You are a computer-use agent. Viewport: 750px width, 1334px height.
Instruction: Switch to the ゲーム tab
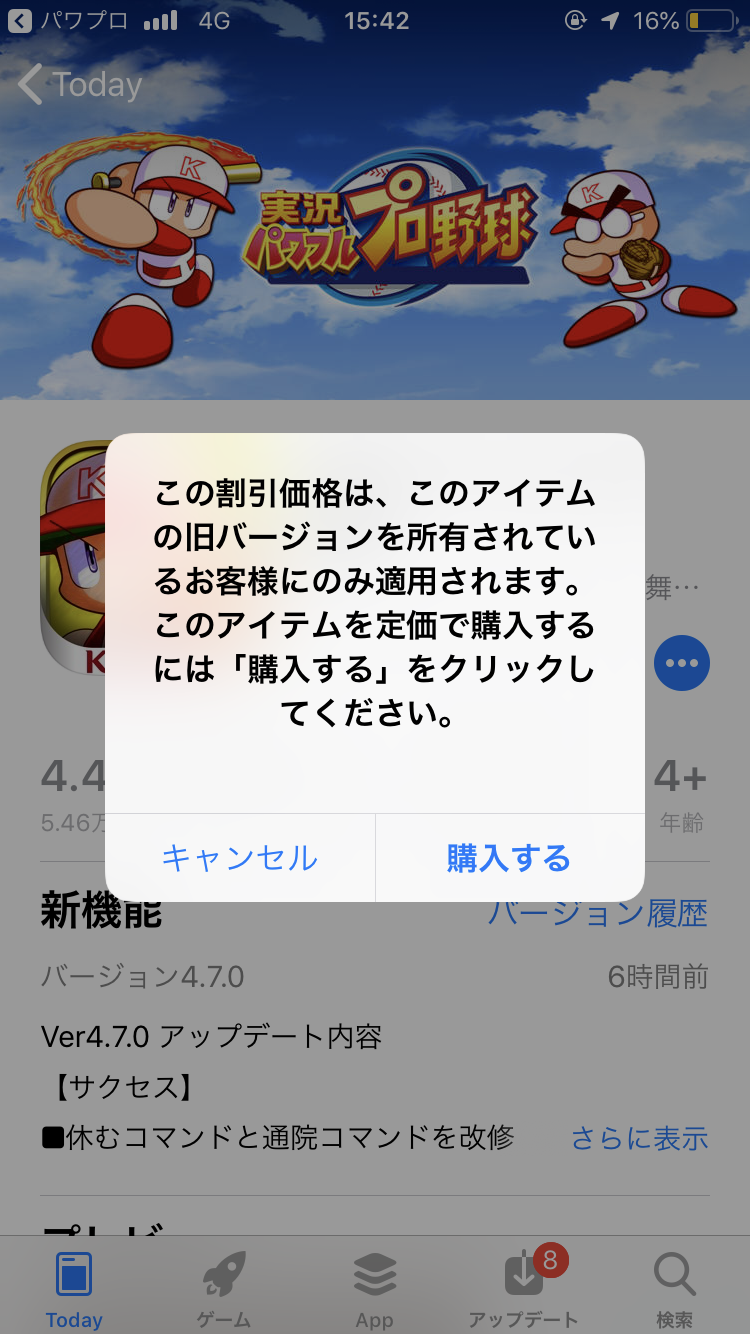(225, 1290)
